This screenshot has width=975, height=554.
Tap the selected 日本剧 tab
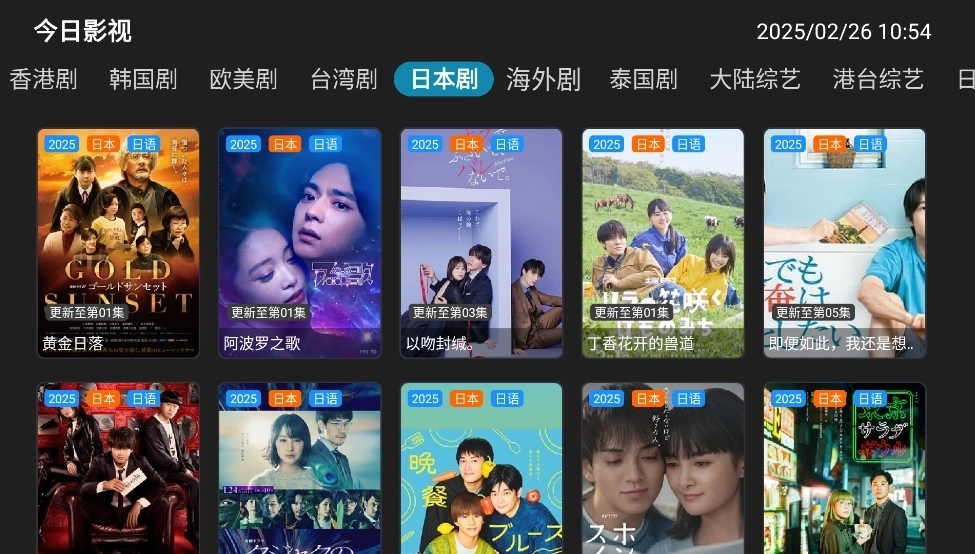point(443,80)
